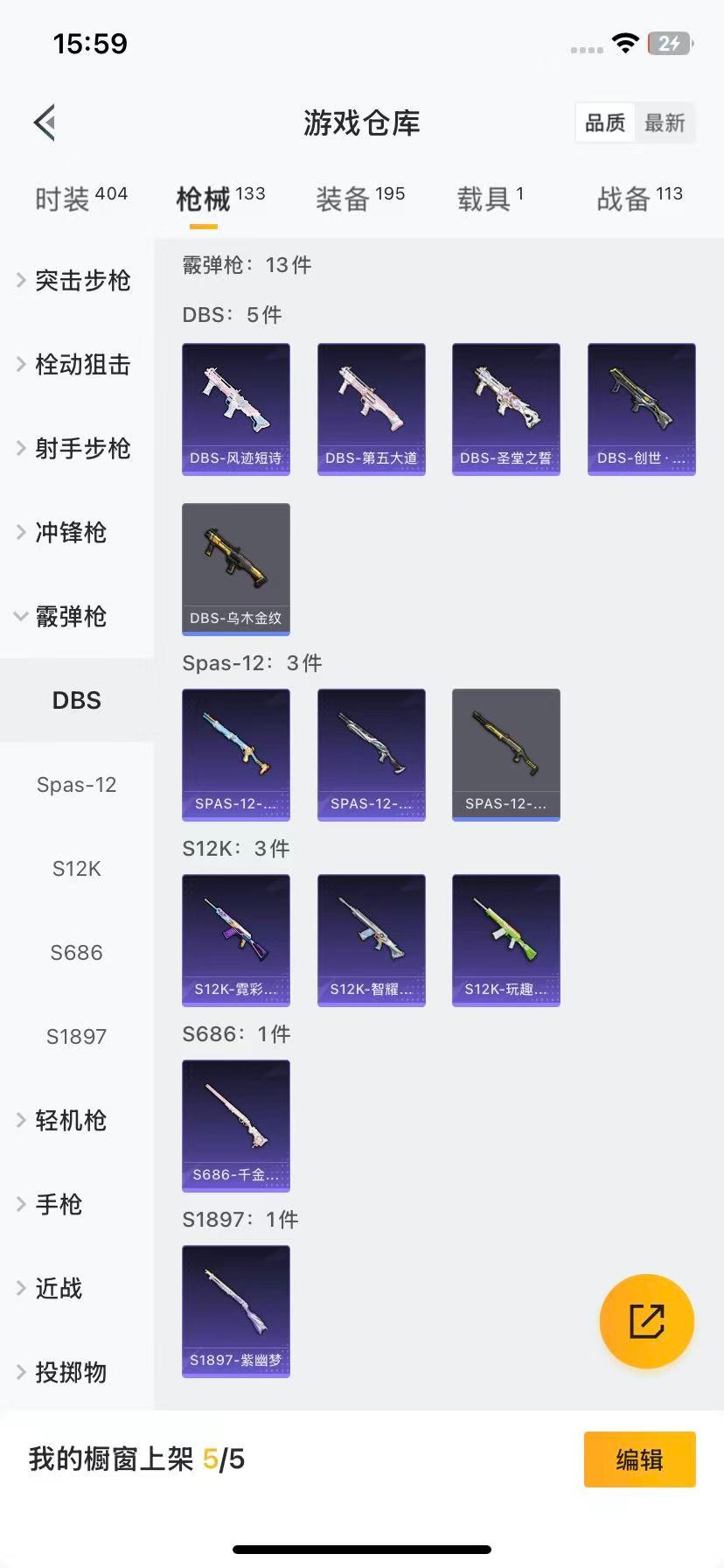Image resolution: width=724 pixels, height=1568 pixels.
Task: Open the S1897-紫幽梦 weapon thumbnail
Action: 235,1310
